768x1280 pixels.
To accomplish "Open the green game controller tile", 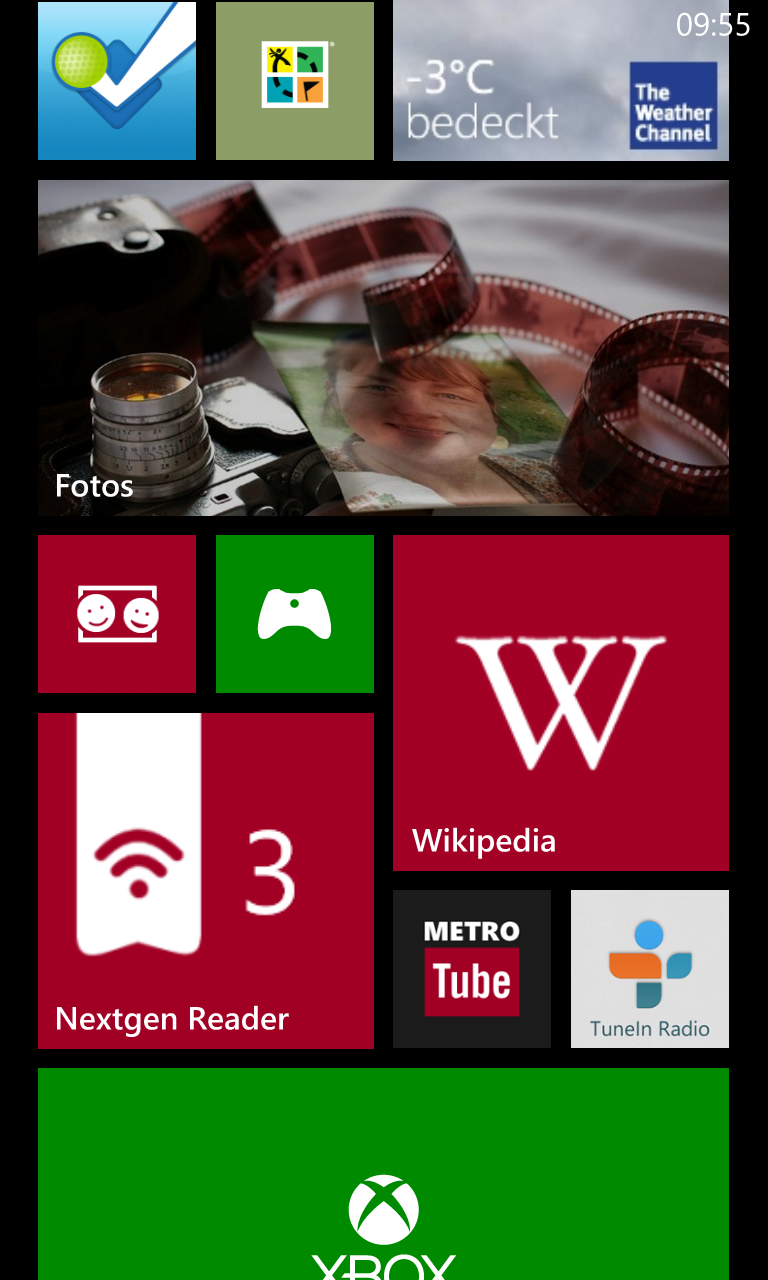I will point(295,614).
